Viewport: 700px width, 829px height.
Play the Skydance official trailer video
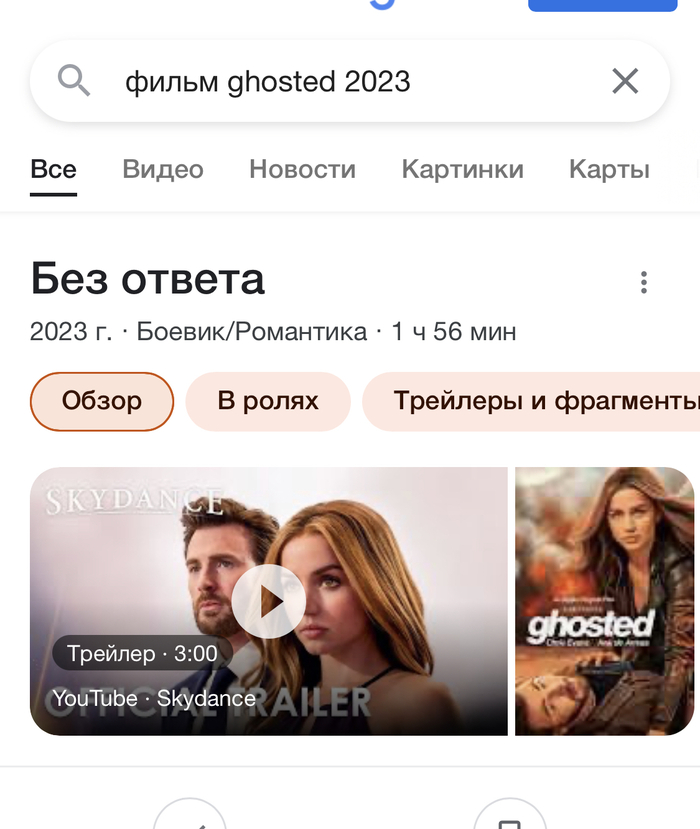(x=268, y=601)
